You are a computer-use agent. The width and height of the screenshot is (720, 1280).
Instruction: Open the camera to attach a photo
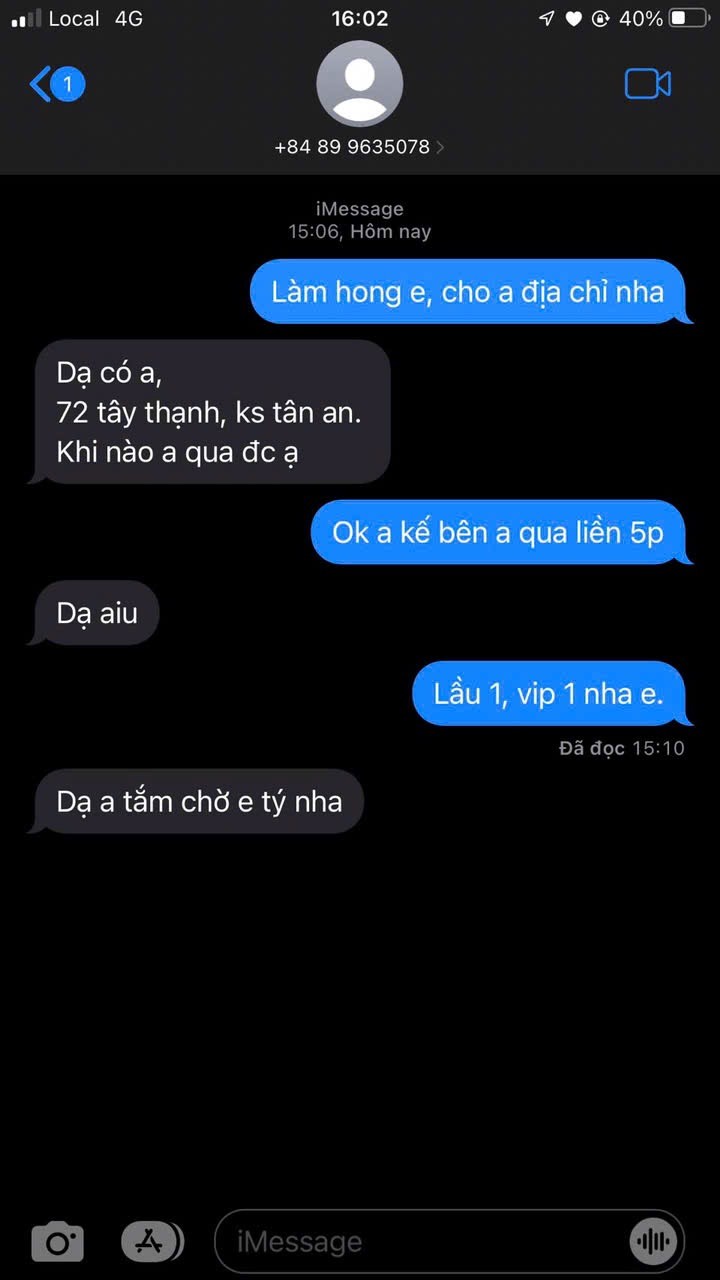click(x=57, y=1242)
